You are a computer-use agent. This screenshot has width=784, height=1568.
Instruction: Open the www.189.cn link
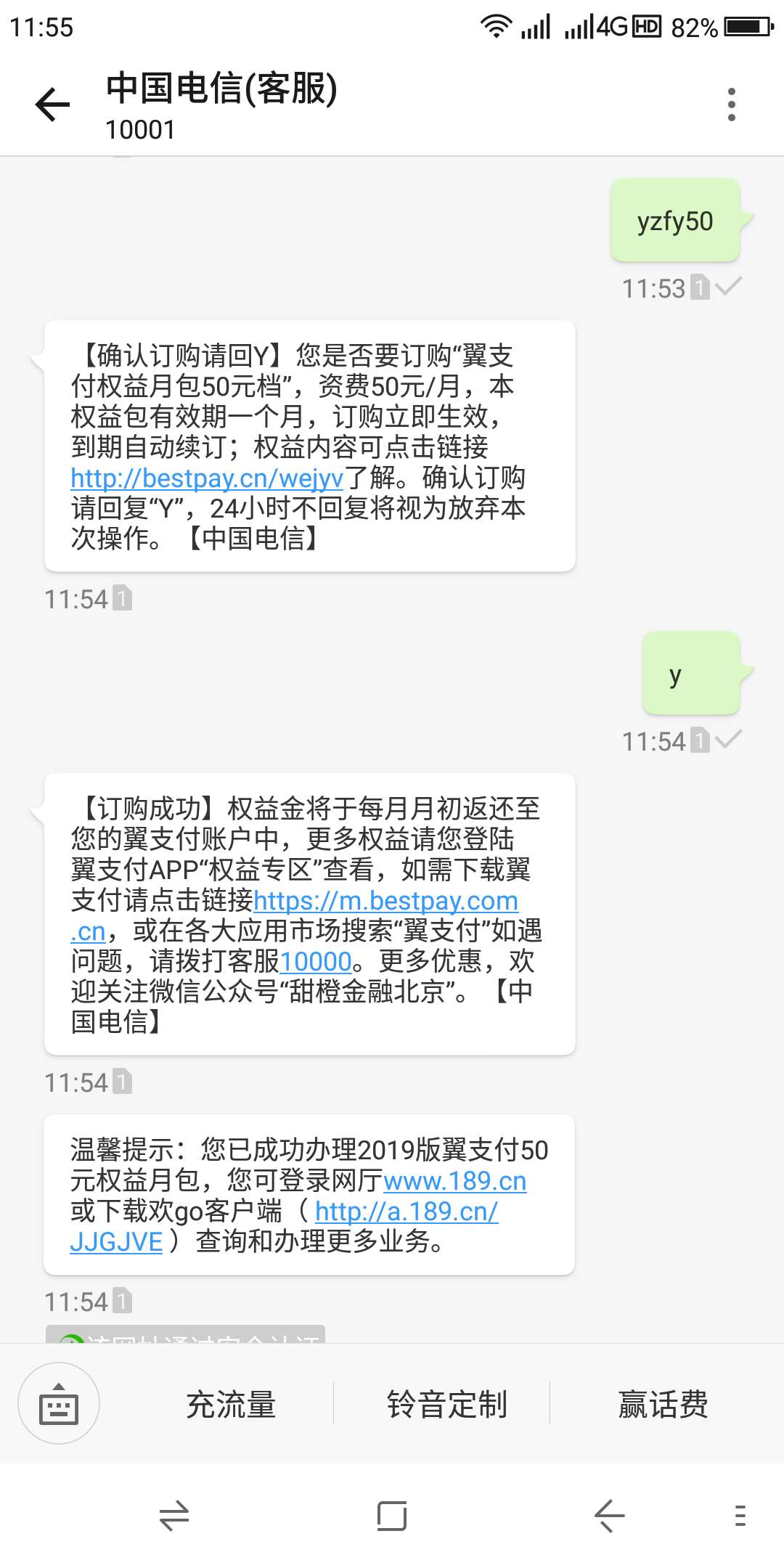click(x=454, y=1181)
